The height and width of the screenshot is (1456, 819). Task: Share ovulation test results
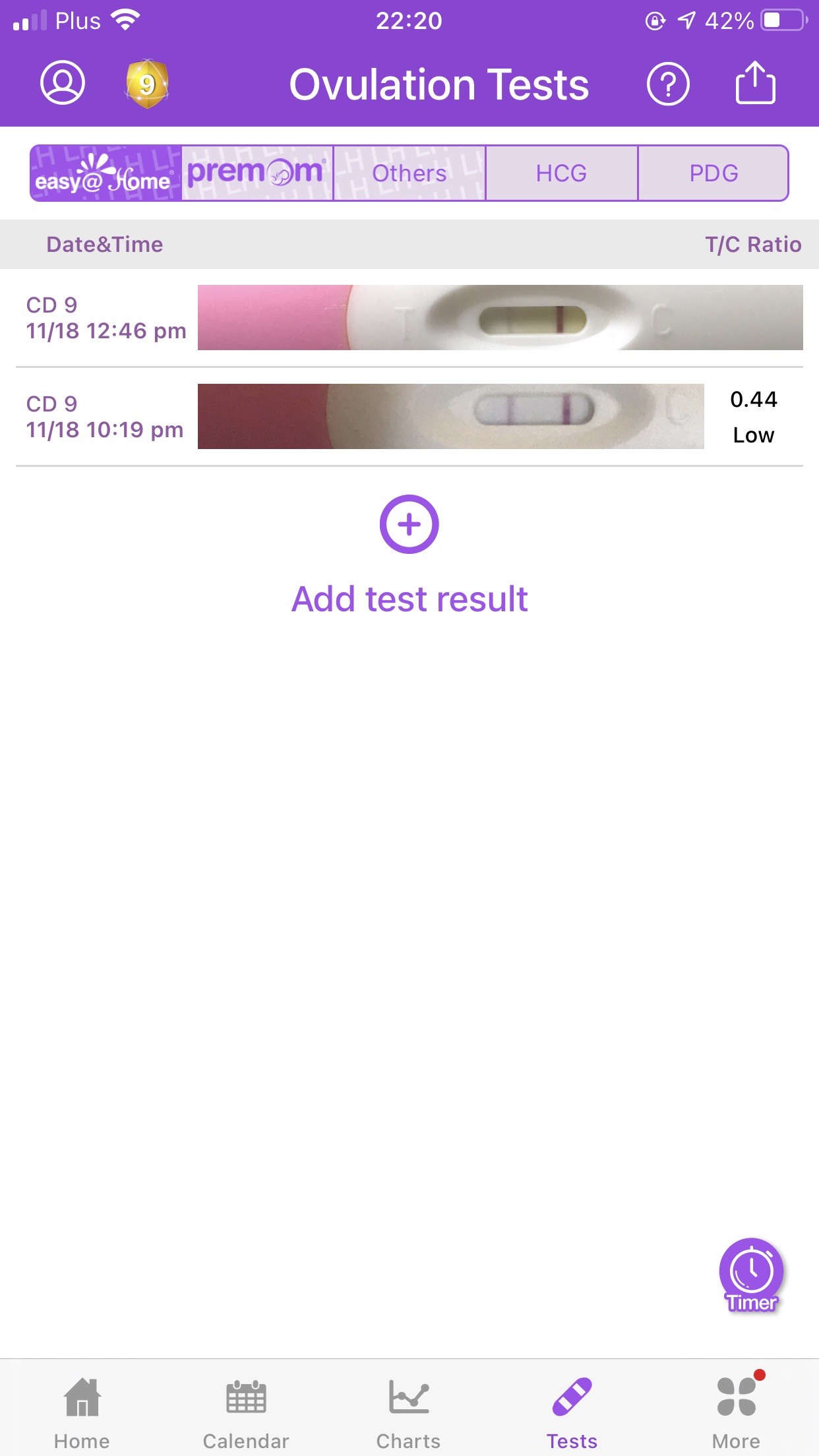(x=755, y=82)
